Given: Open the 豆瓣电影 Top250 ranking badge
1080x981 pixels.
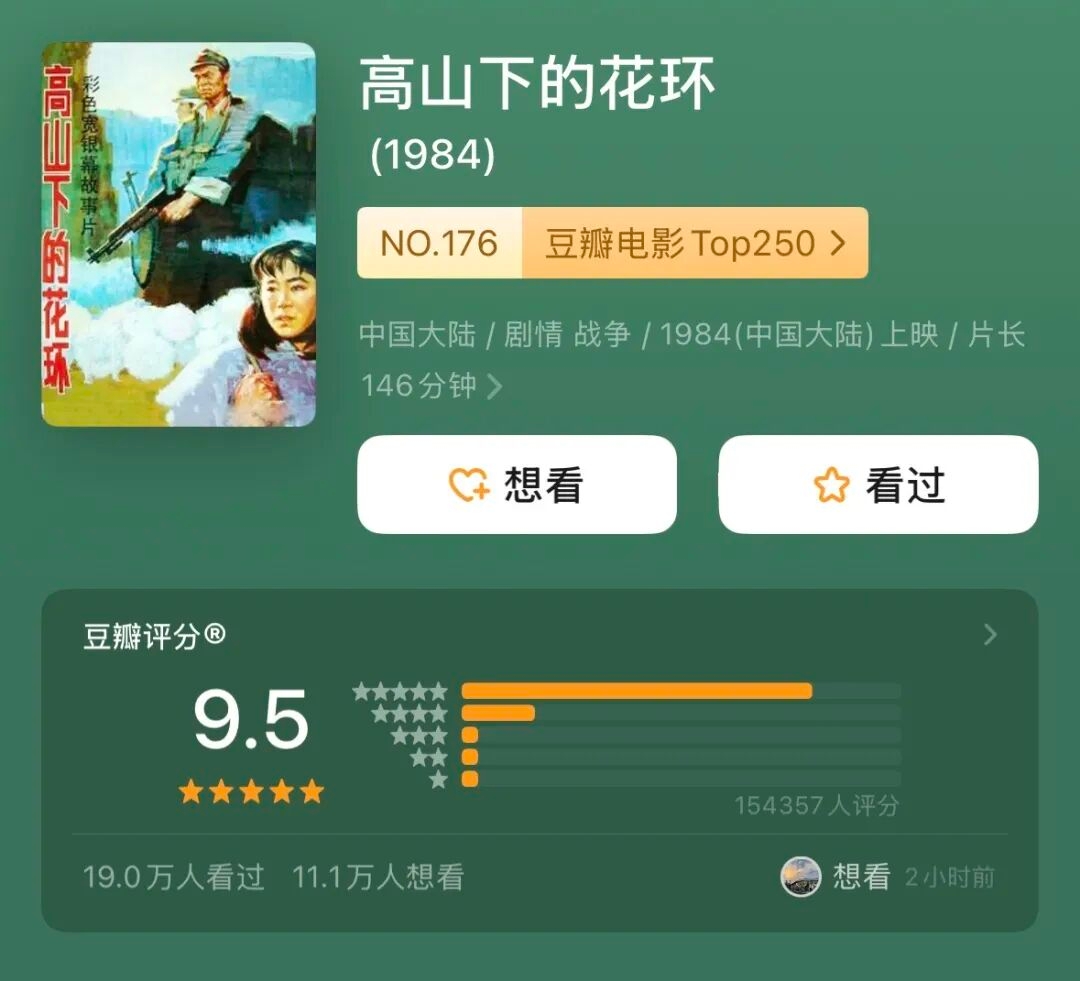Looking at the screenshot, I should point(612,243).
